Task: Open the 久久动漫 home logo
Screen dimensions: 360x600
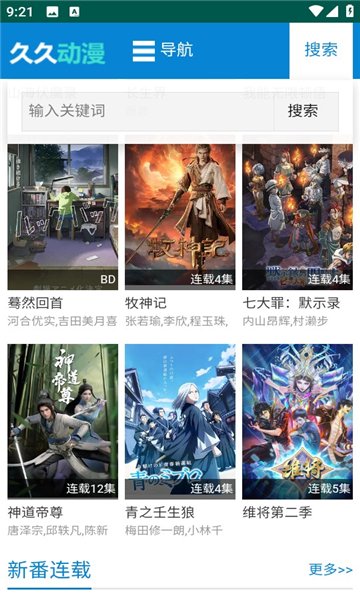Action: [57, 52]
